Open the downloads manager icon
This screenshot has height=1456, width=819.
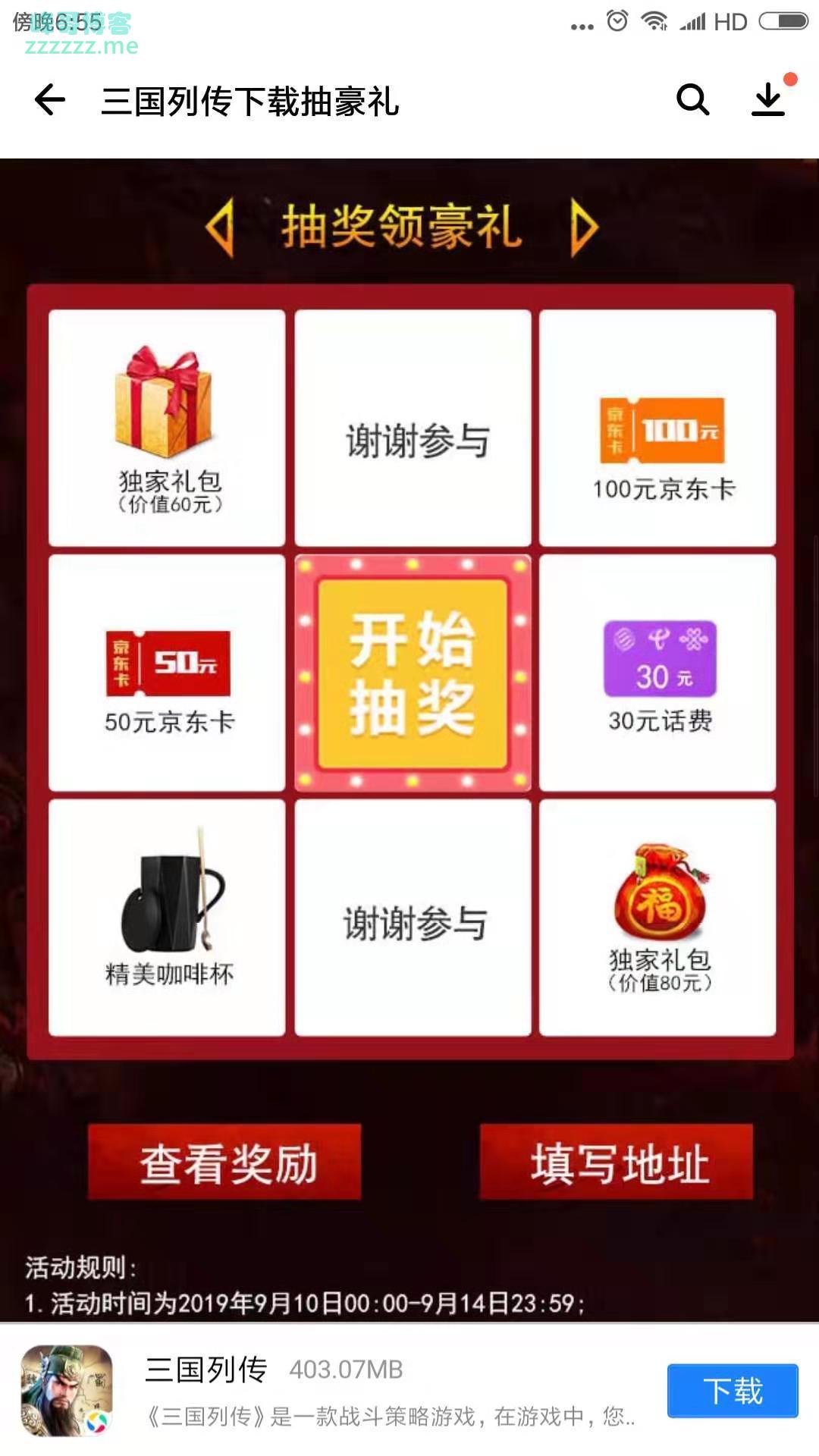[x=768, y=100]
